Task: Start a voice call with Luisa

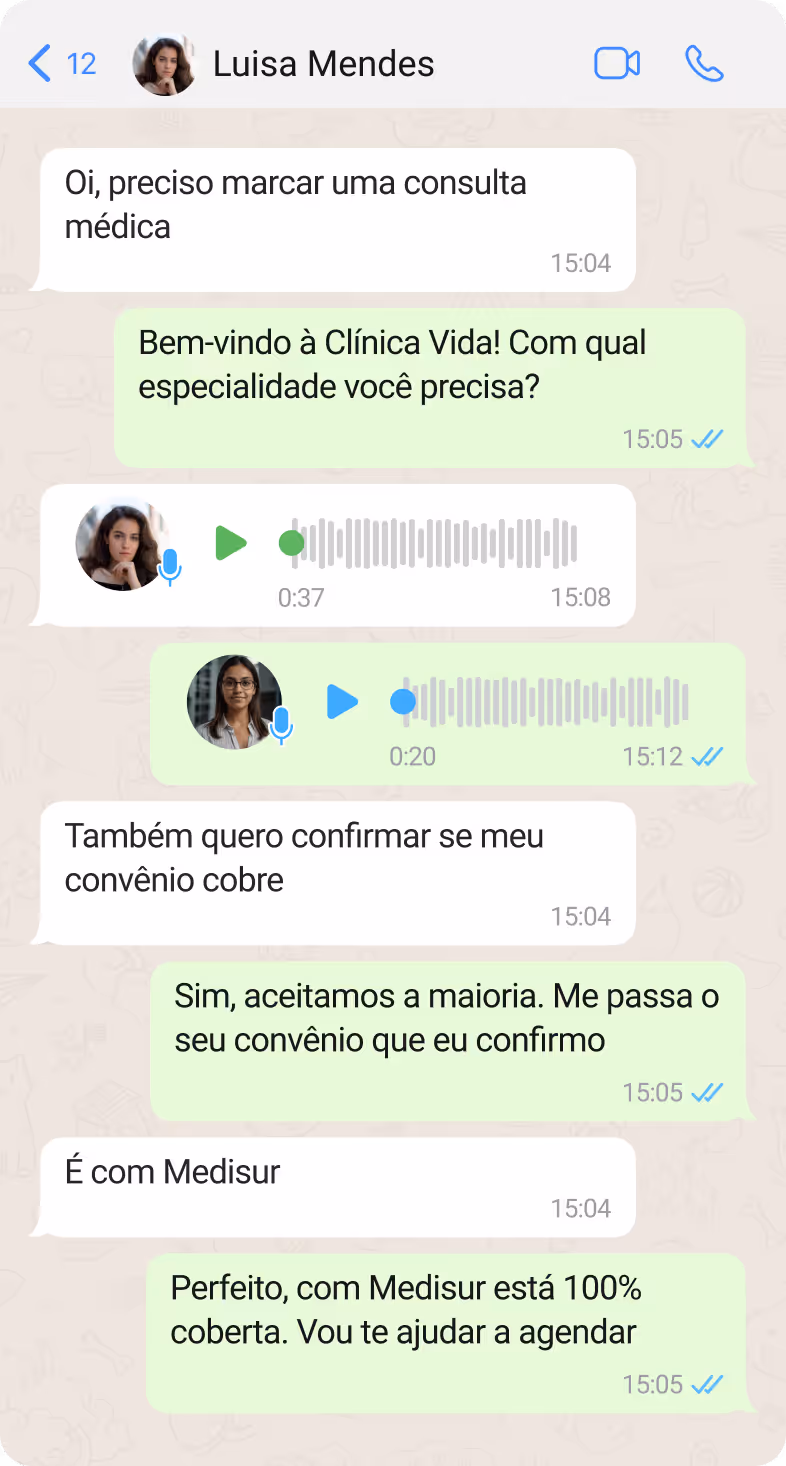Action: [x=704, y=64]
